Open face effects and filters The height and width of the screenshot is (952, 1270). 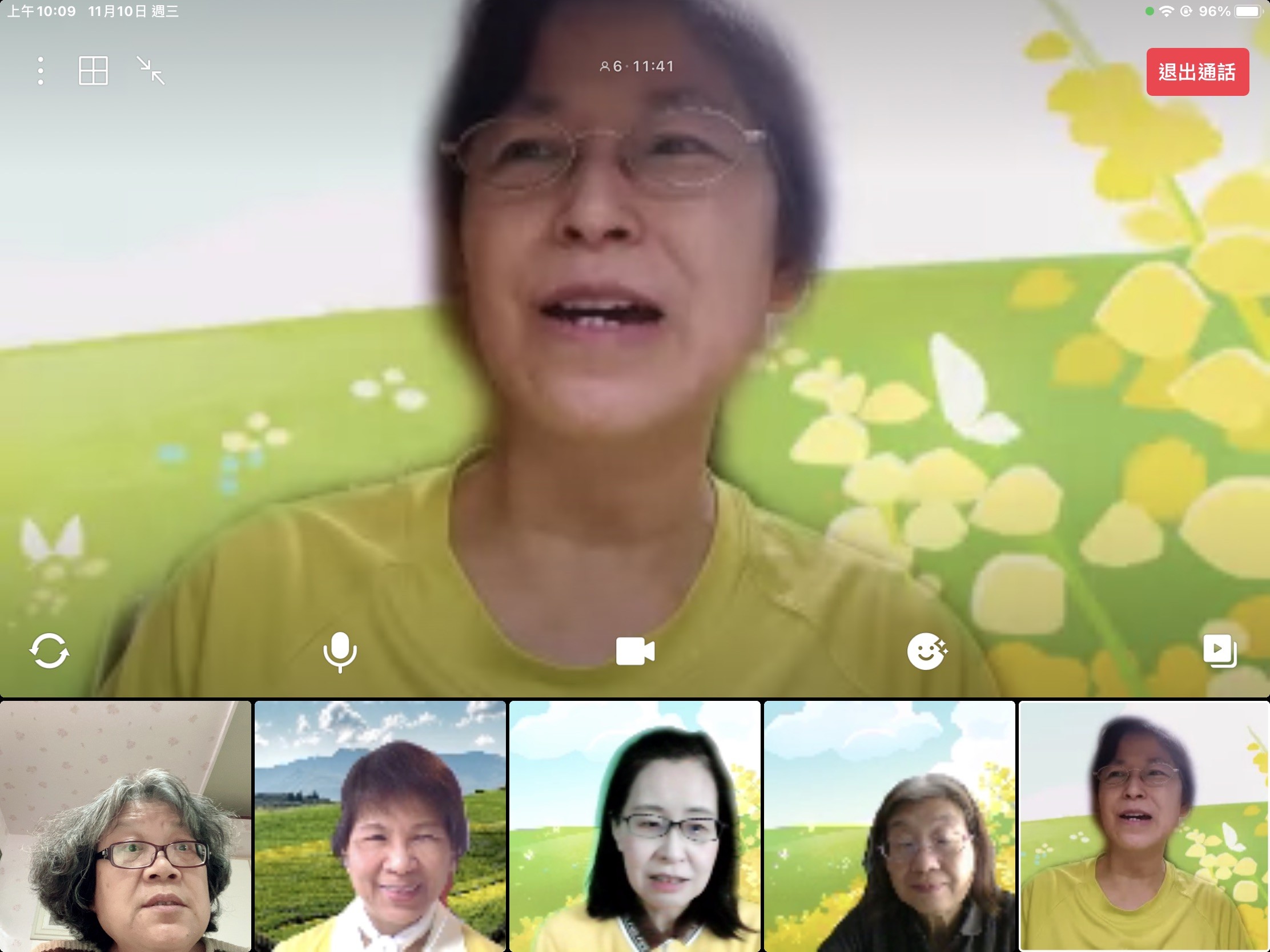[927, 651]
